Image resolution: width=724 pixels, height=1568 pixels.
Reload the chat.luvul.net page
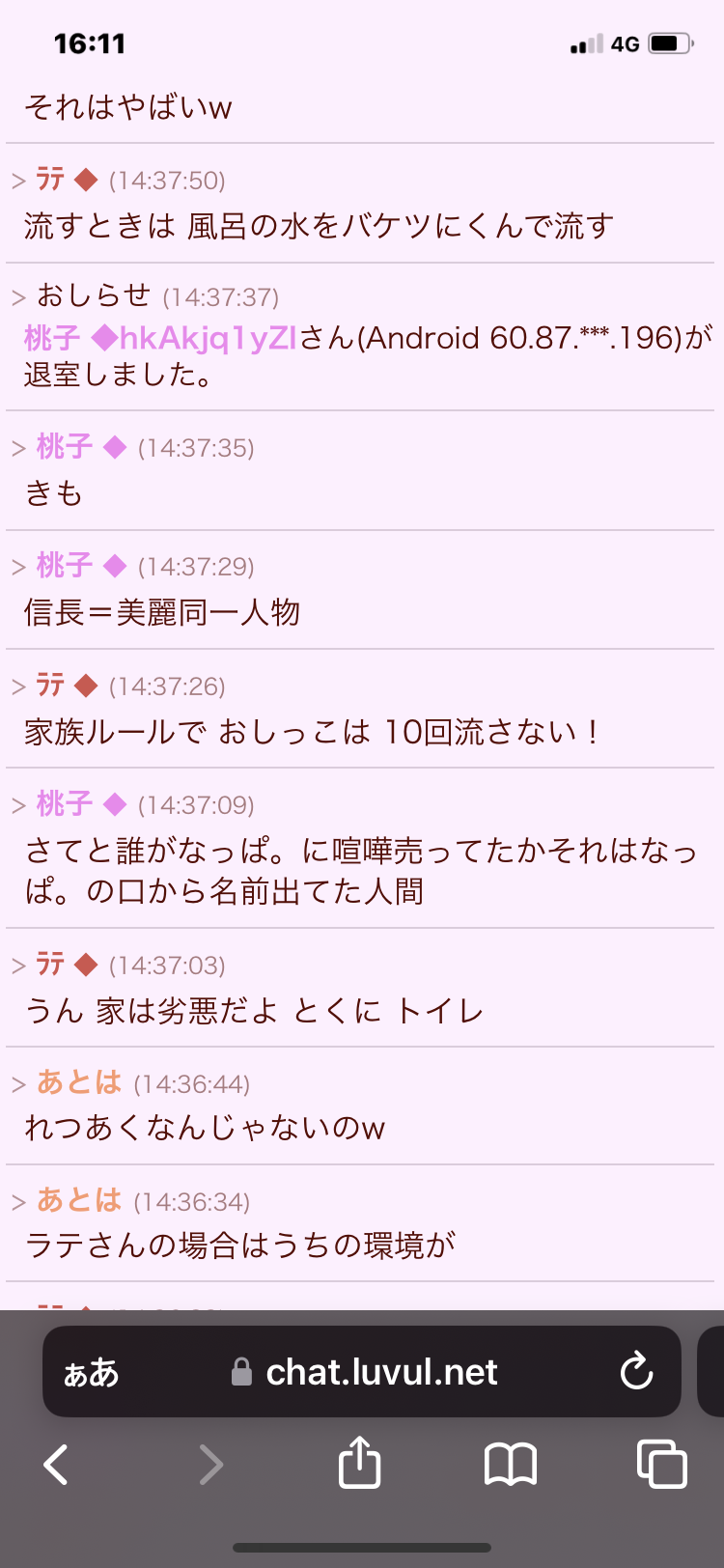click(x=636, y=1371)
